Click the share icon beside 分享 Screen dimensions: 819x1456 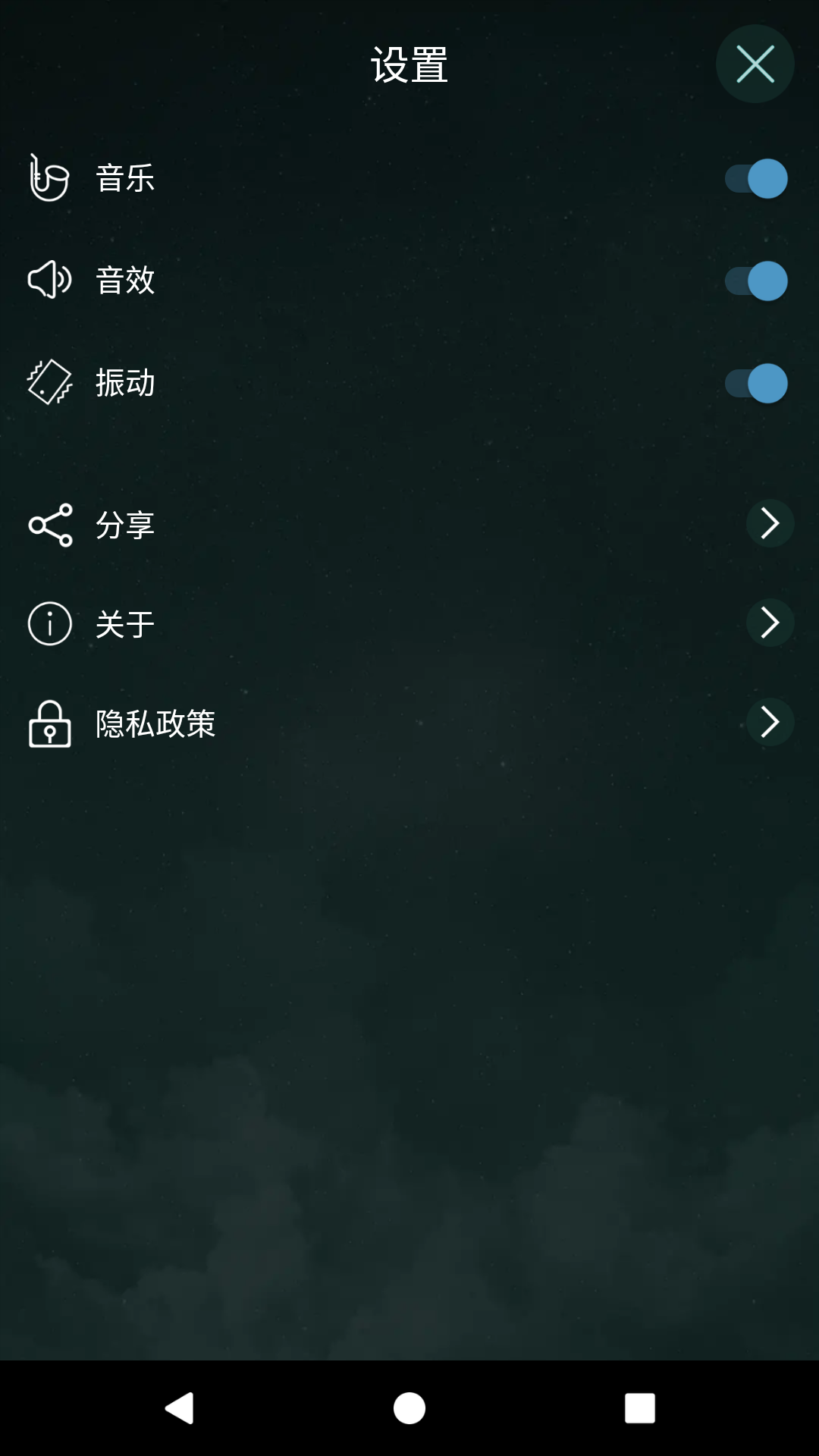(49, 522)
